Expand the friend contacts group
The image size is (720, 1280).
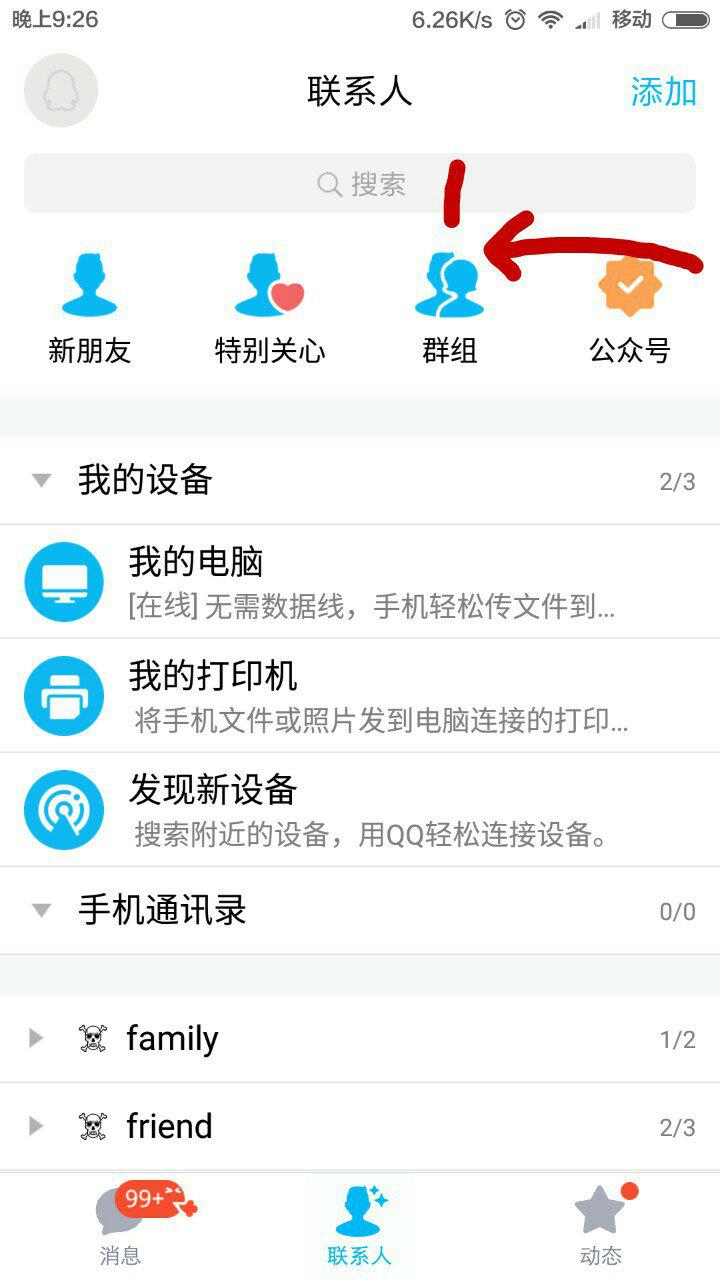click(x=35, y=1126)
